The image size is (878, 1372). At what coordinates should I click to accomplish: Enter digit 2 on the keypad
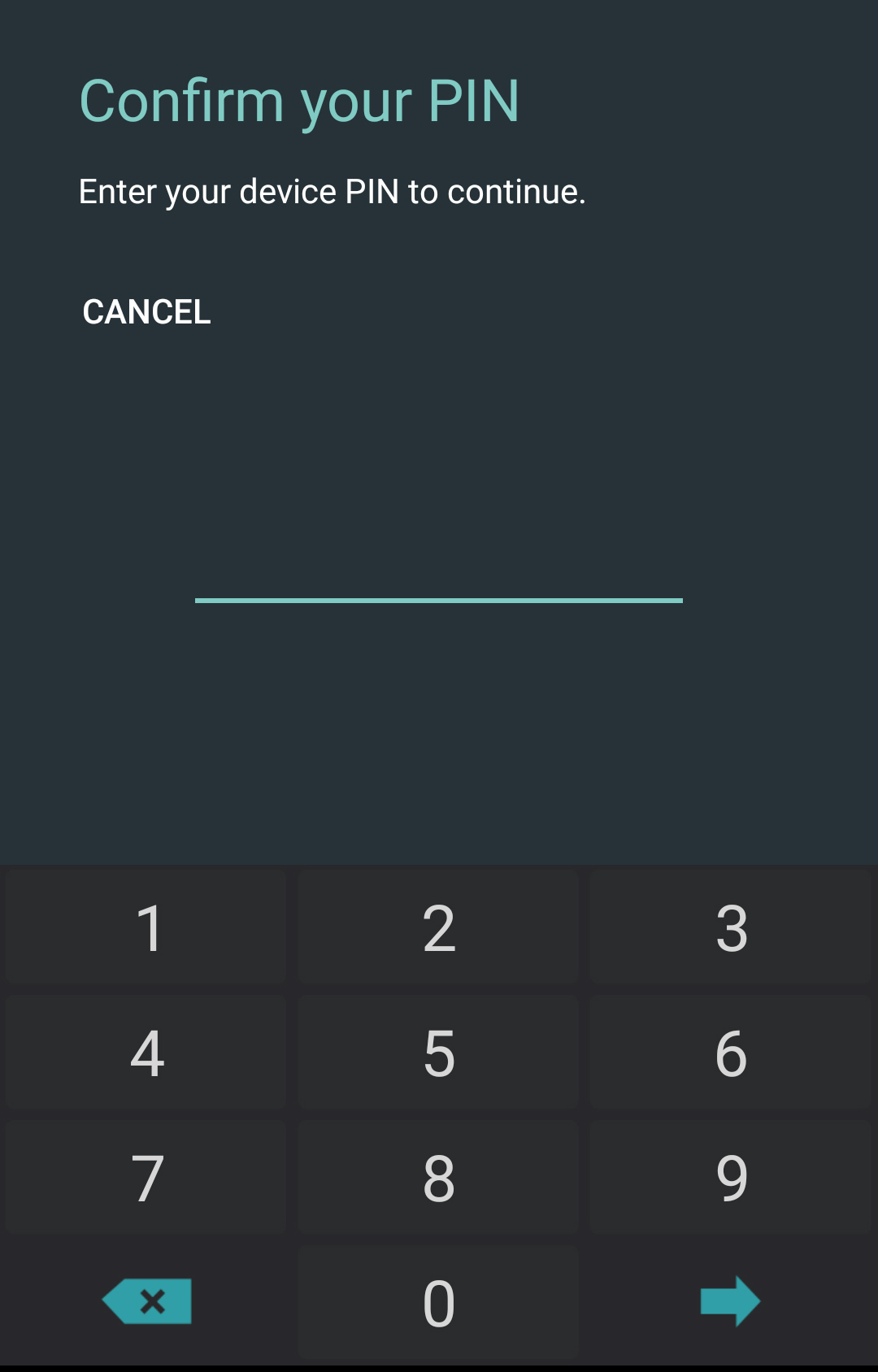439,927
